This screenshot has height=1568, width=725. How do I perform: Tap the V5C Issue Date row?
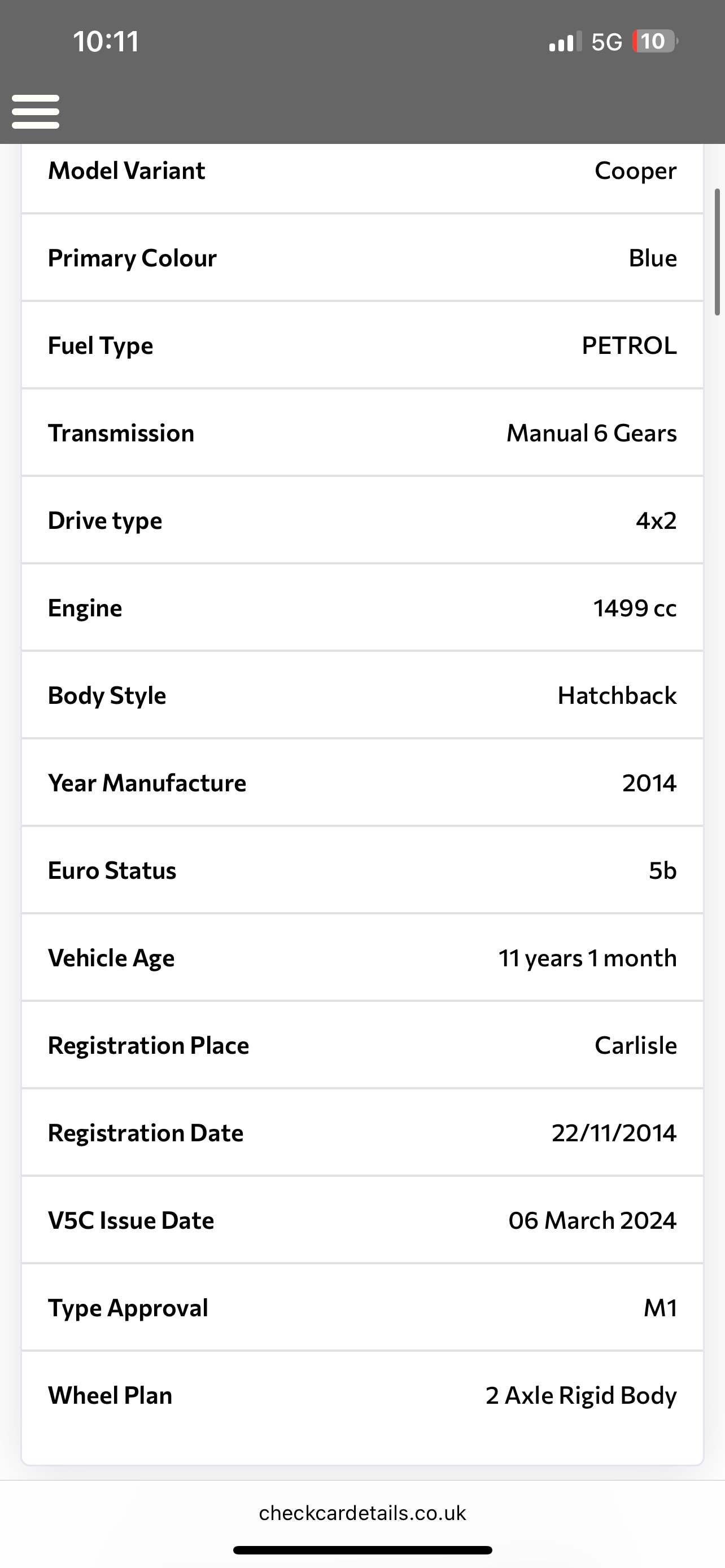362,1220
